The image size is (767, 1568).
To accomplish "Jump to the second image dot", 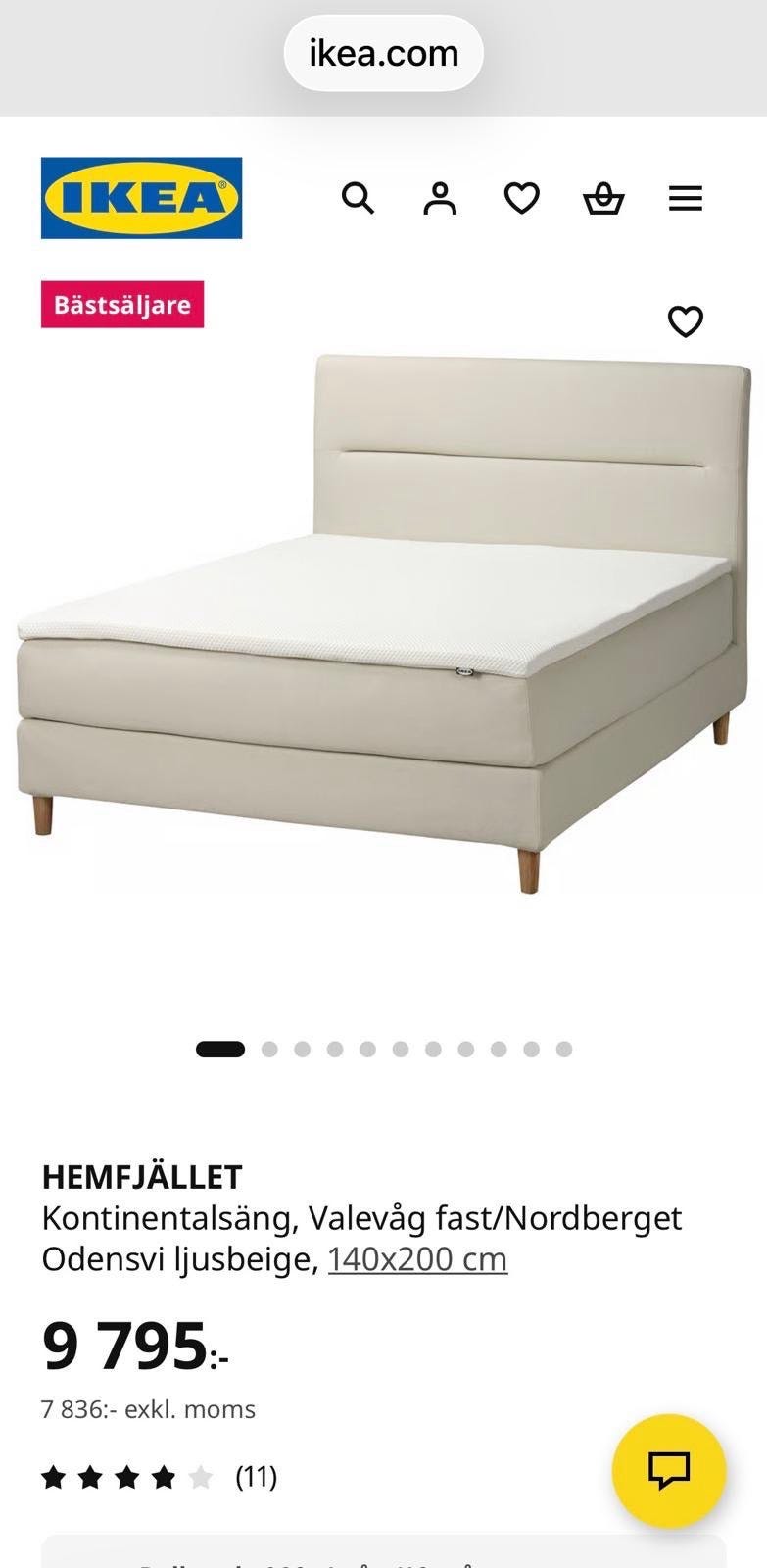I will (269, 1050).
